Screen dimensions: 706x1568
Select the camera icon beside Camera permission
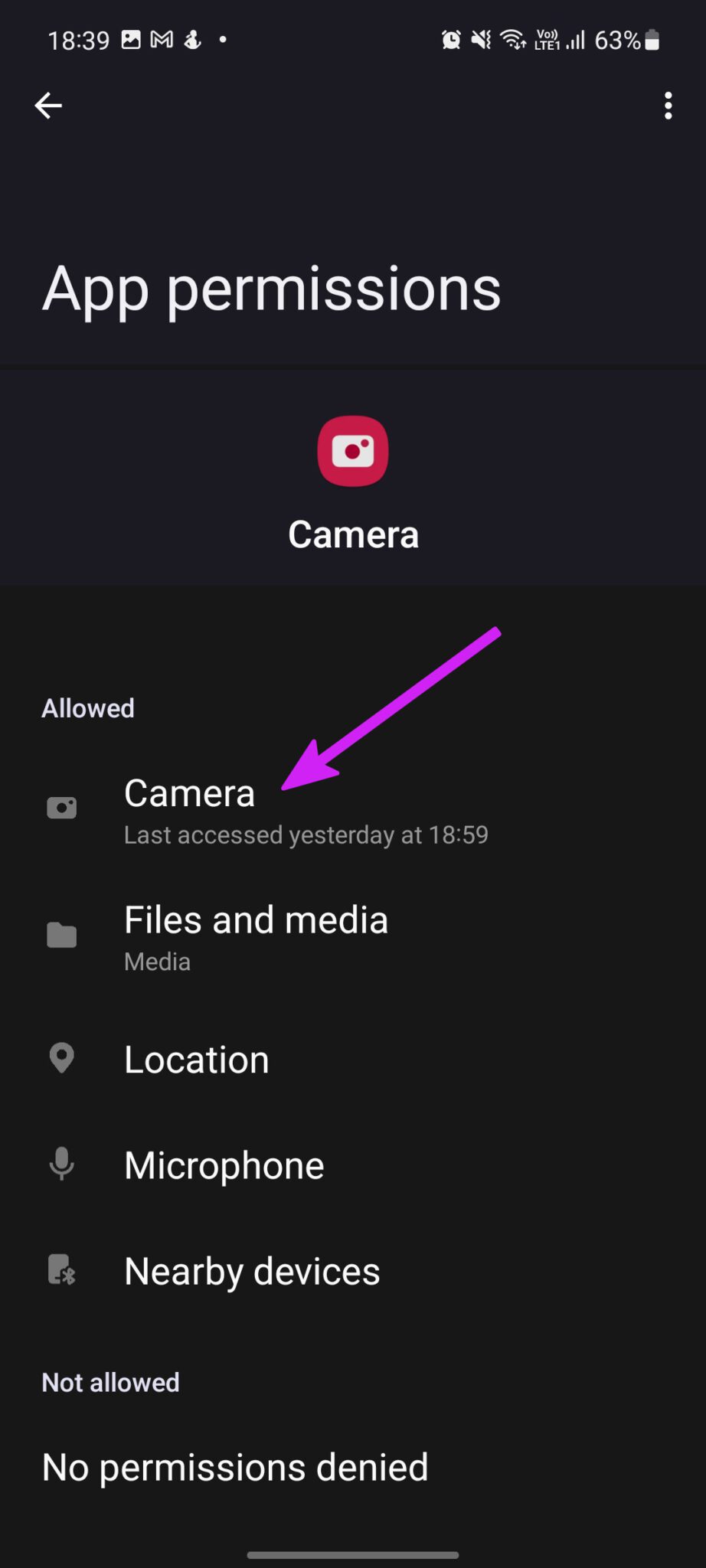point(61,807)
